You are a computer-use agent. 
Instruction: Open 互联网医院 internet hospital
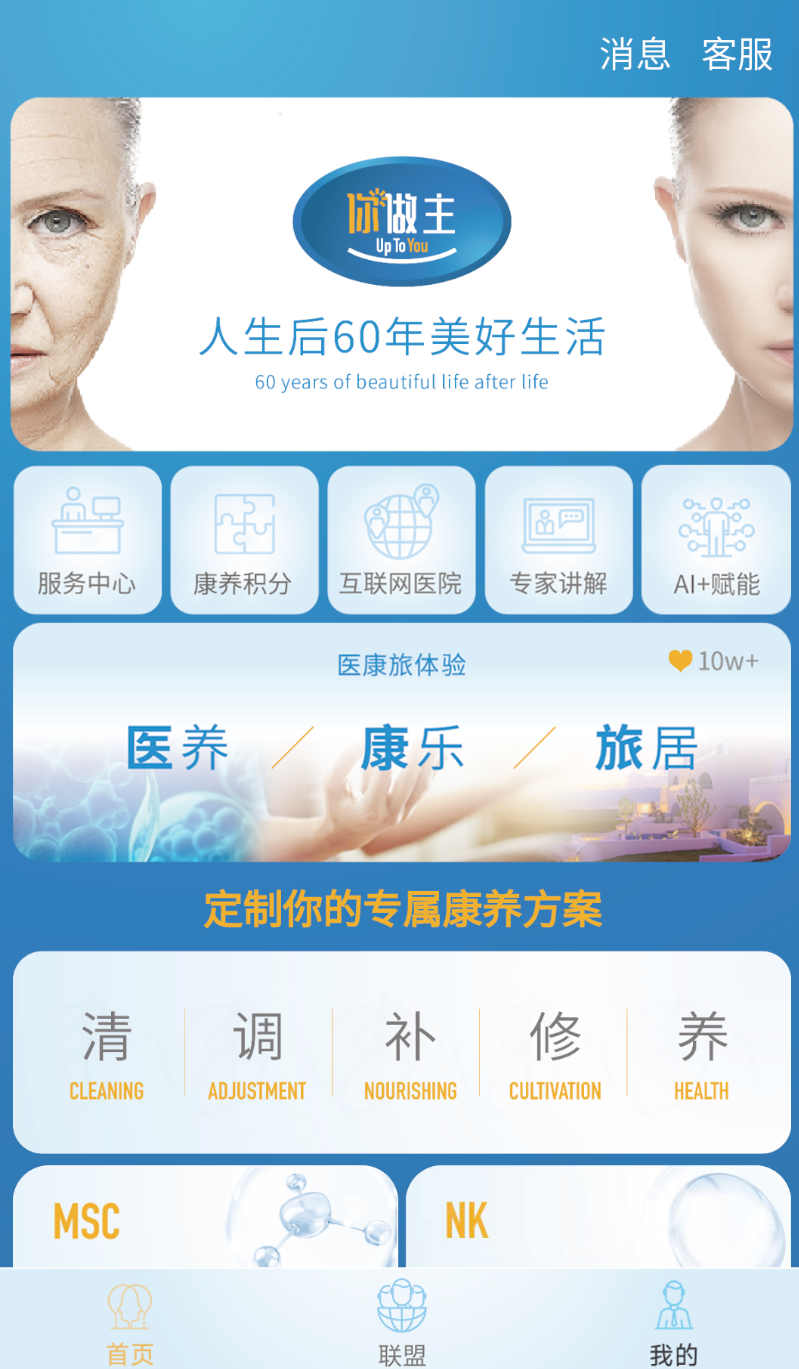pyautogui.click(x=401, y=540)
